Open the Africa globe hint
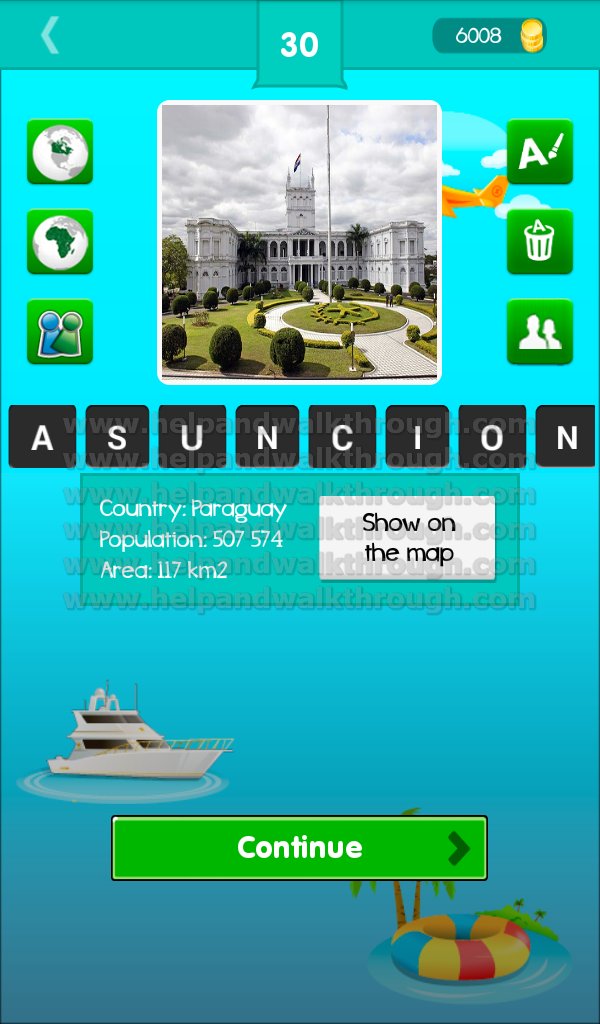 point(60,242)
